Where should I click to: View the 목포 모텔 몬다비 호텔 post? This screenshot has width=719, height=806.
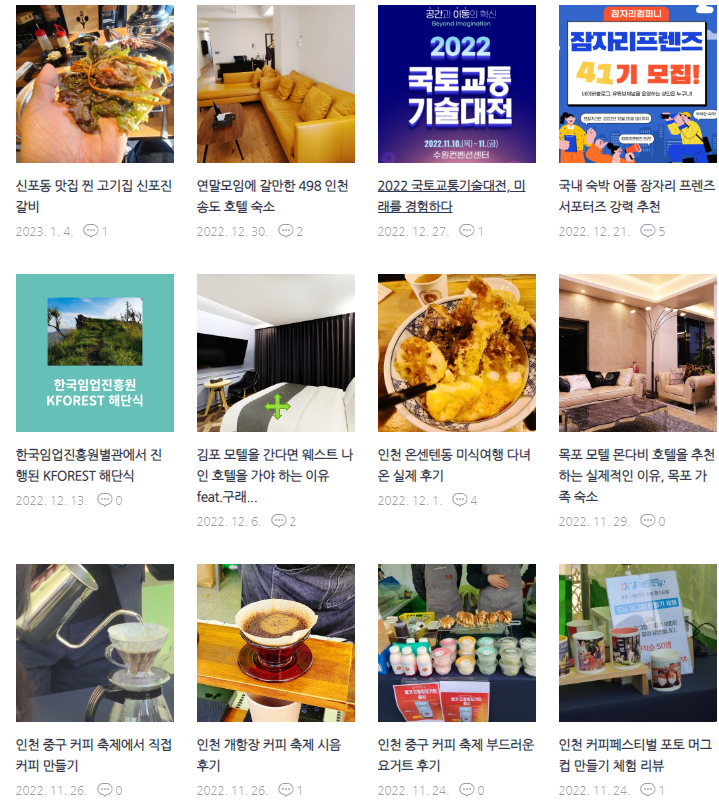point(637,465)
